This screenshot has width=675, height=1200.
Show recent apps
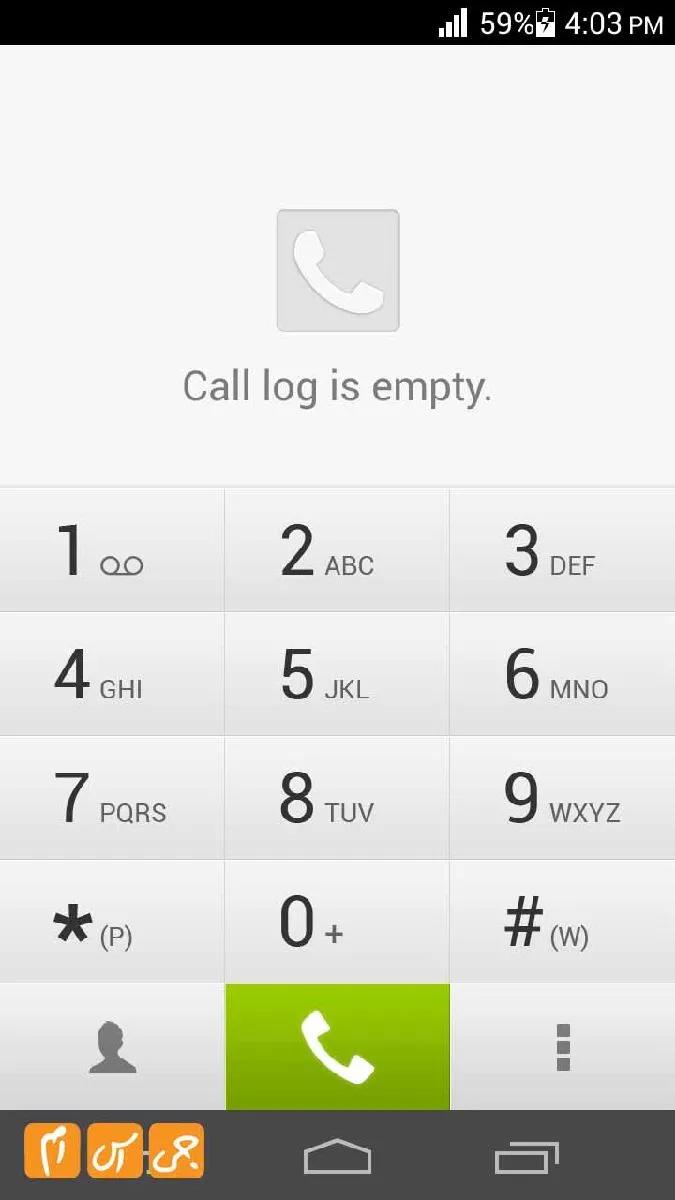pos(527,1157)
